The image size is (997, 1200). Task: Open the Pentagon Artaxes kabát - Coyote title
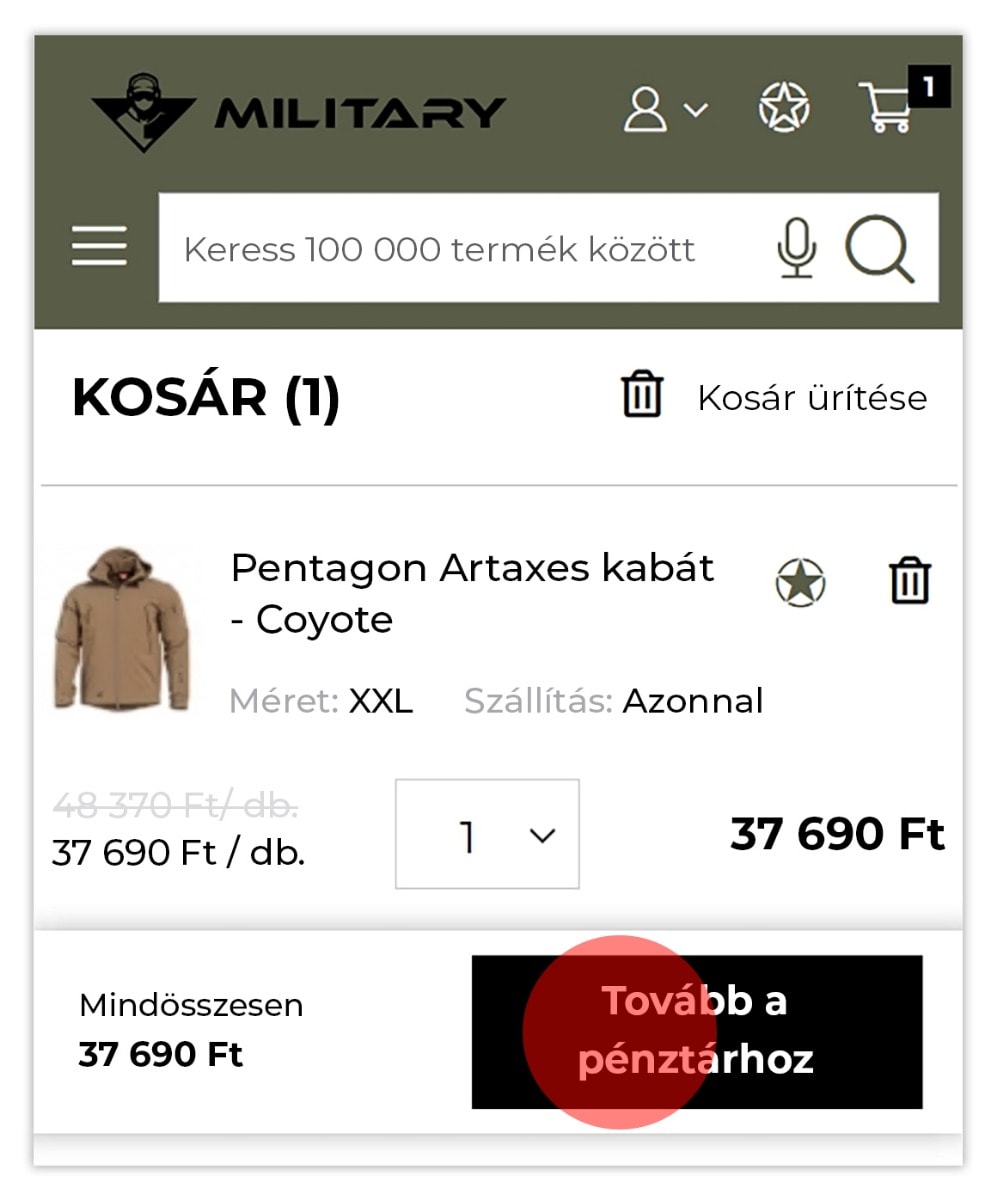tap(472, 593)
